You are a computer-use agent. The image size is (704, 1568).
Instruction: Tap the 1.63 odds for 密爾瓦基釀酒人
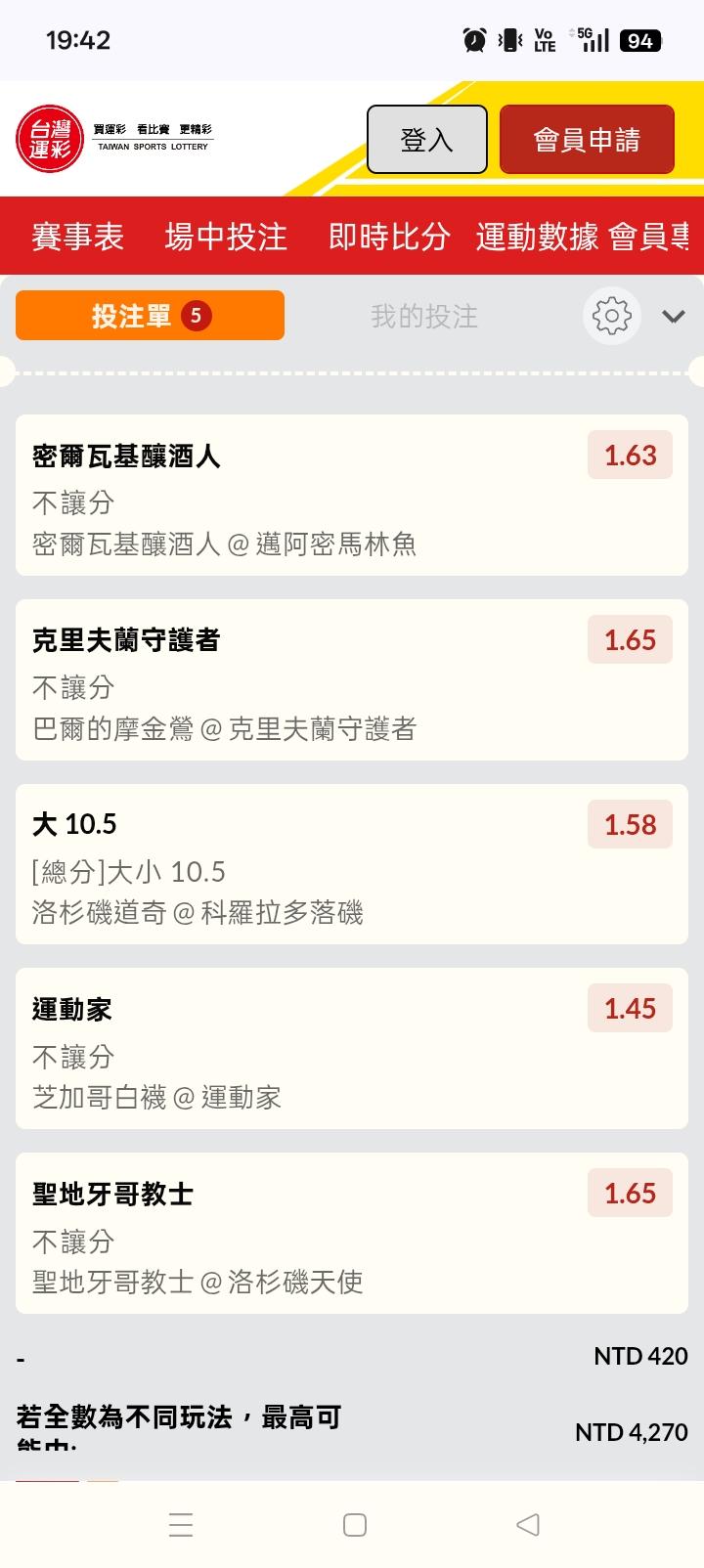tap(630, 456)
